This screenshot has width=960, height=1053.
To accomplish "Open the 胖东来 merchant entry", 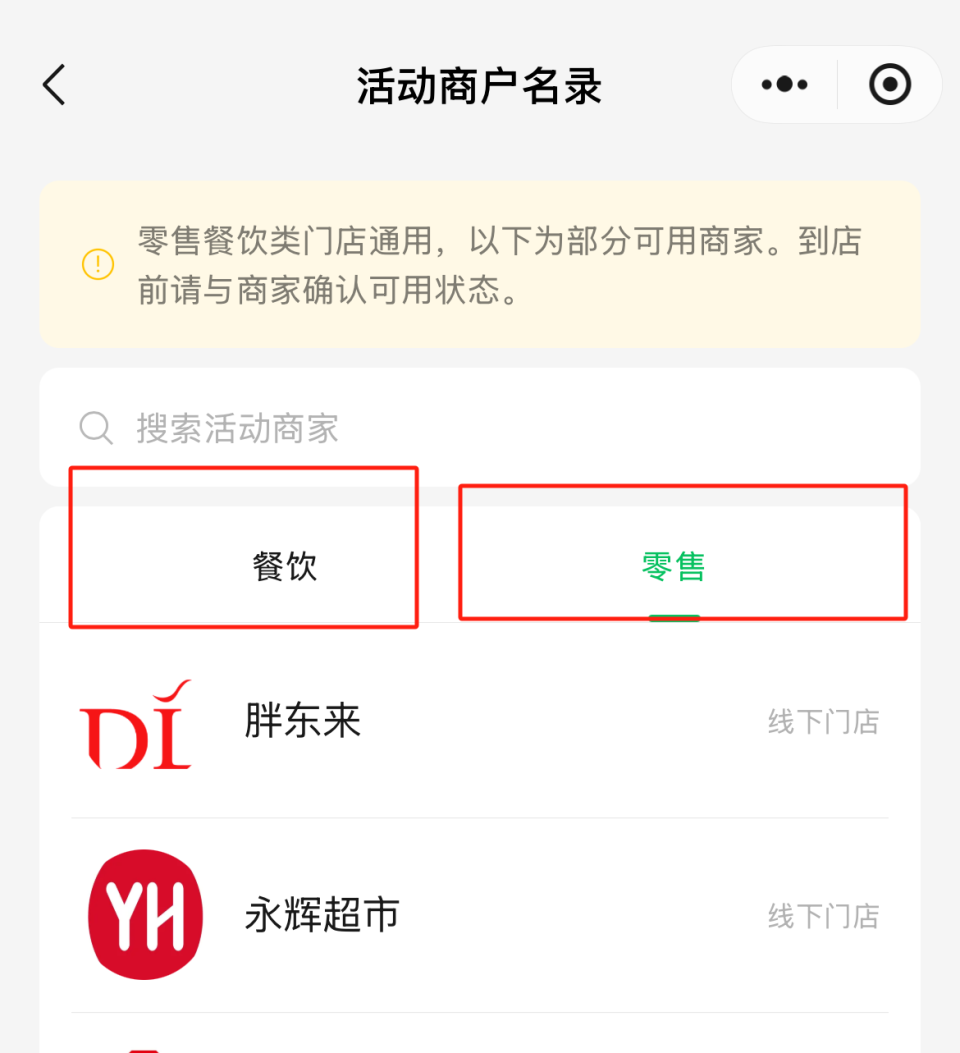I will (x=480, y=722).
